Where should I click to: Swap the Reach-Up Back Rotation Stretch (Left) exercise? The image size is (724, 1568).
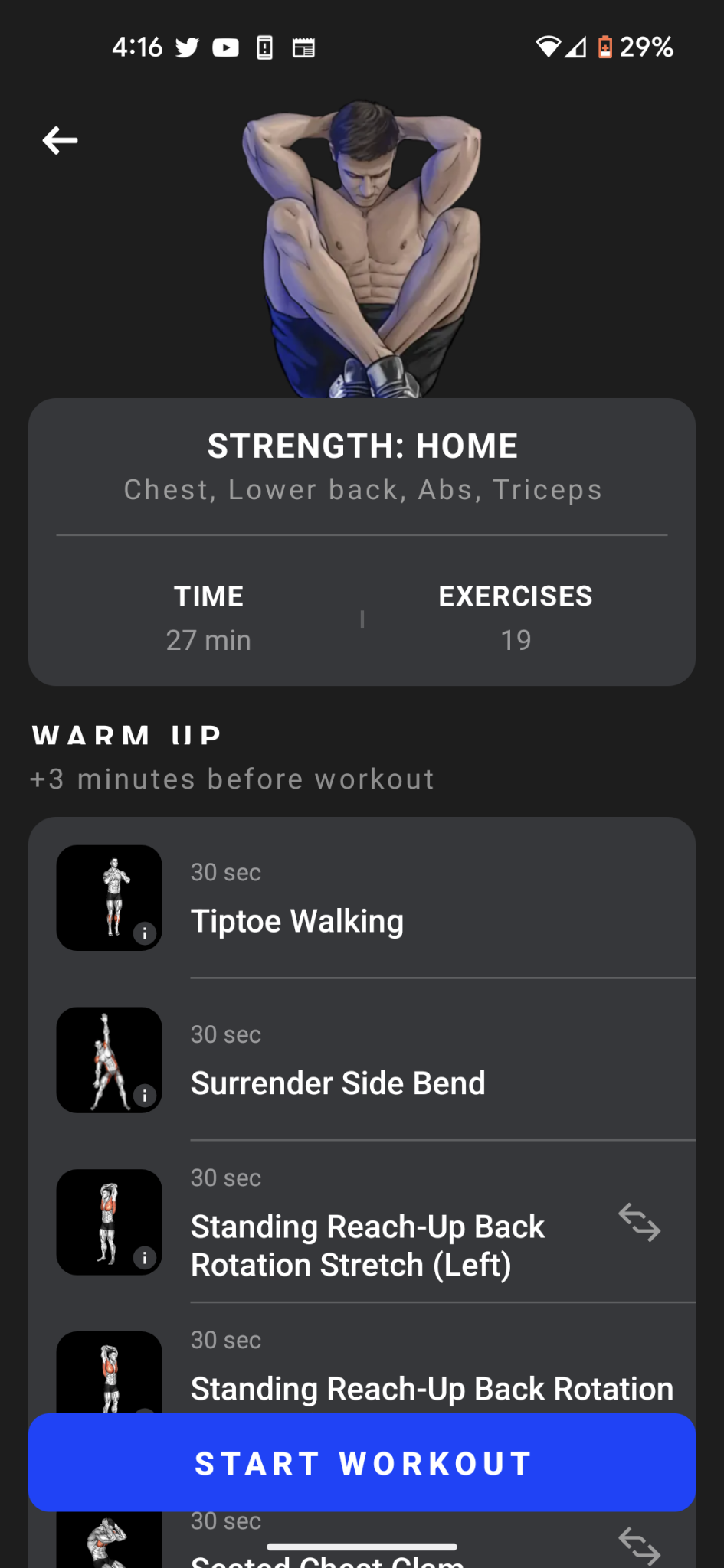640,1222
